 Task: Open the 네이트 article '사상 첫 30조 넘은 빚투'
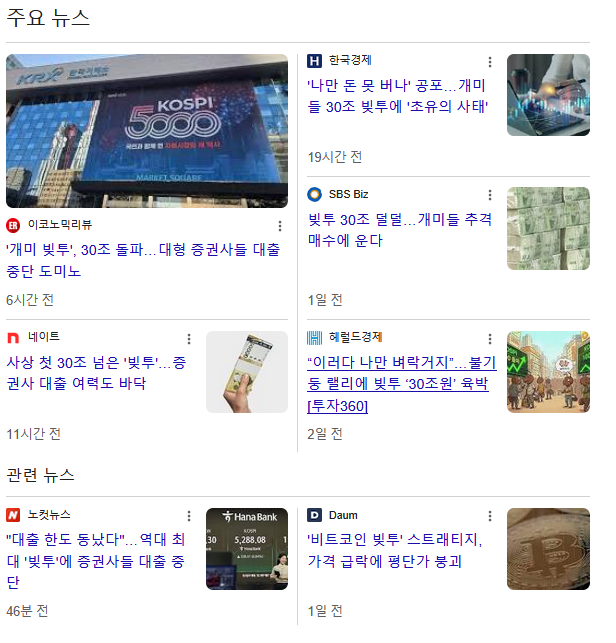pyautogui.click(x=96, y=373)
